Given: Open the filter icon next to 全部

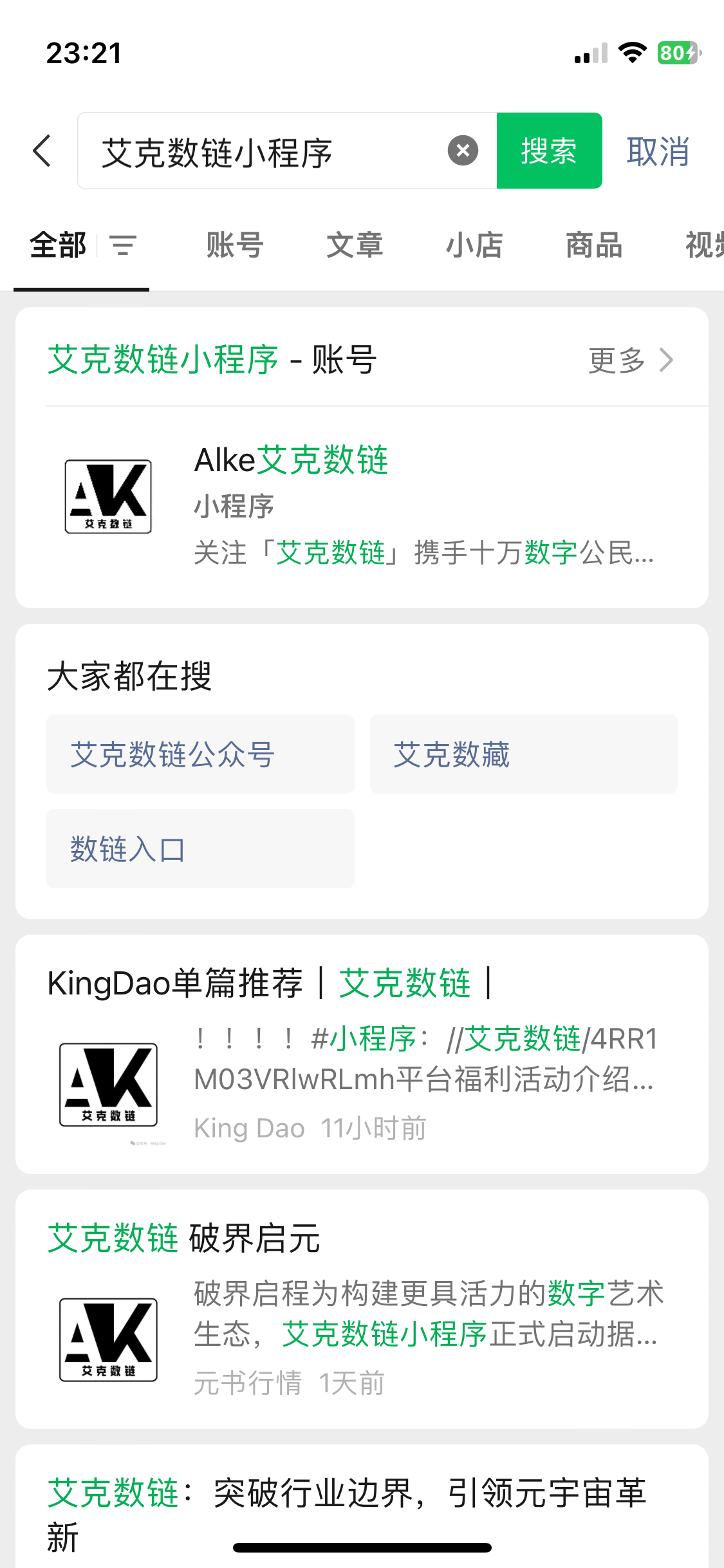Looking at the screenshot, I should click(x=123, y=246).
